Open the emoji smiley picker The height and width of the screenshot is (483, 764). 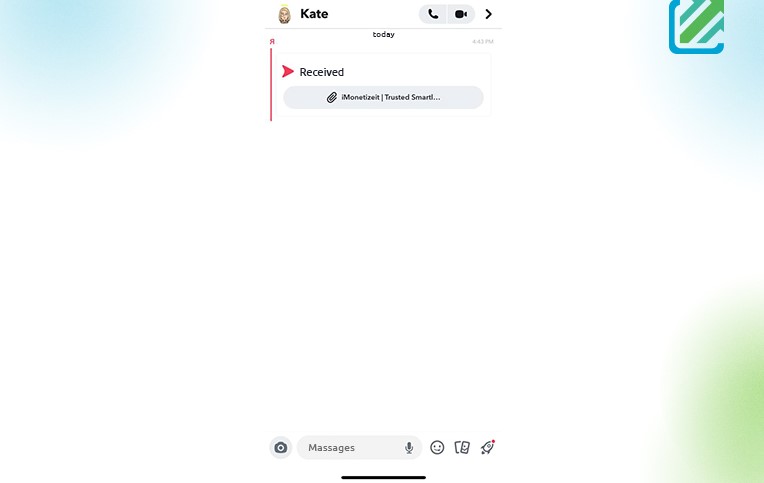(437, 447)
